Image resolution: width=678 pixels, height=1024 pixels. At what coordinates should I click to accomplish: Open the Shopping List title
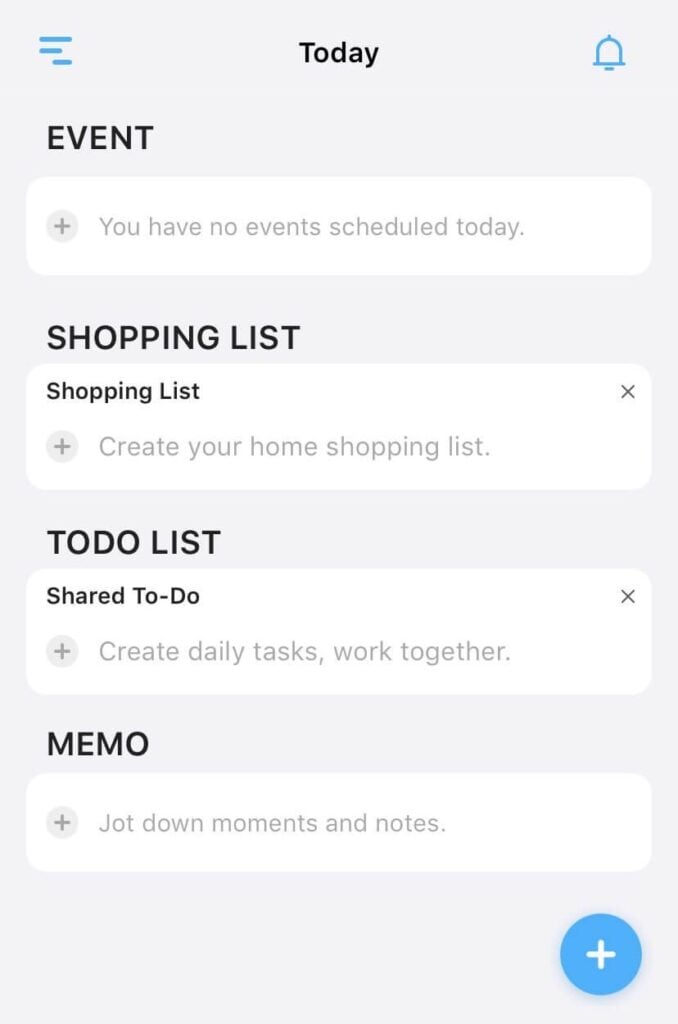click(123, 392)
